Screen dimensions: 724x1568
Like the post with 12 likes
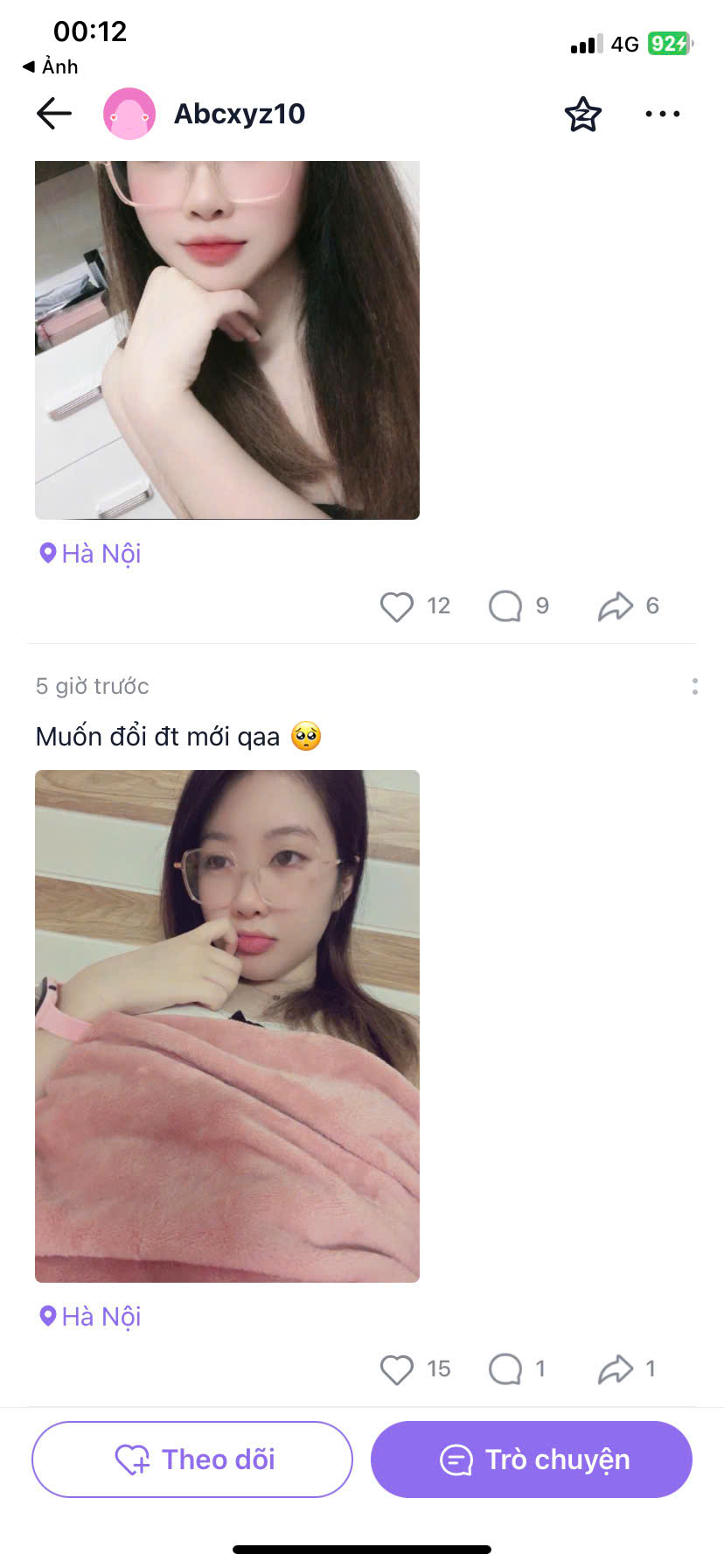(x=397, y=606)
